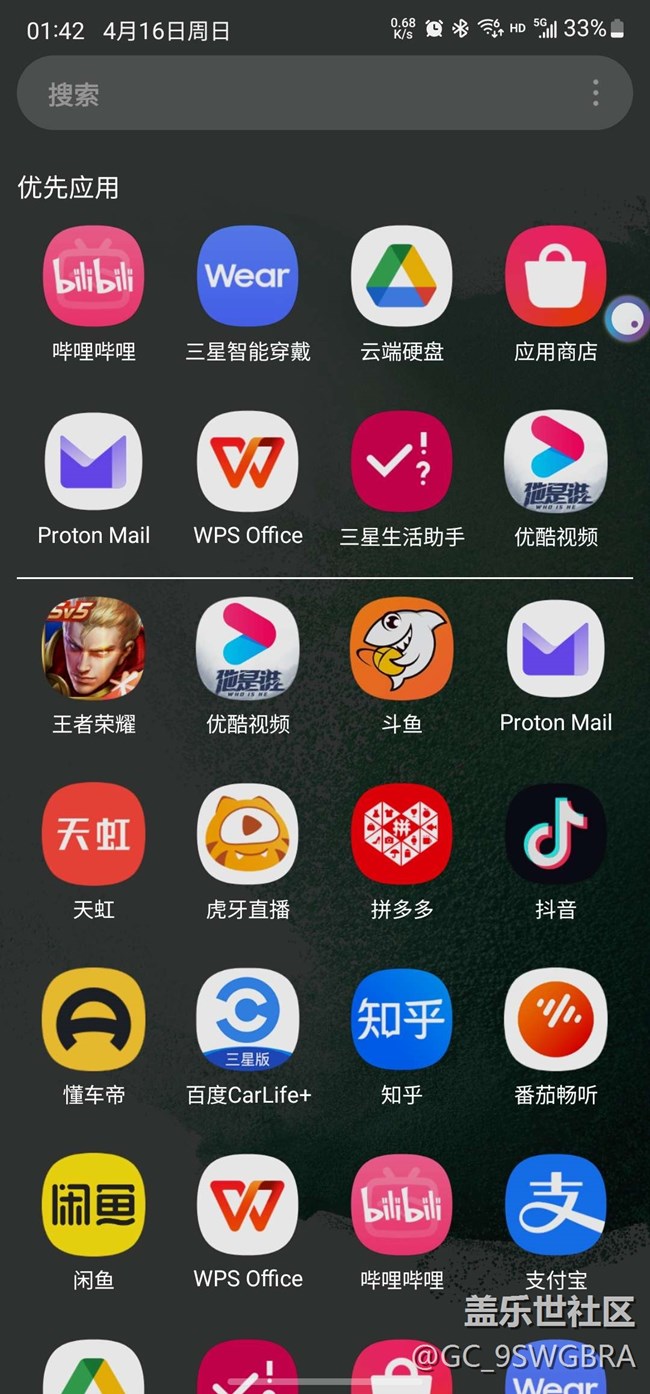Open 天虹 app

click(x=94, y=834)
